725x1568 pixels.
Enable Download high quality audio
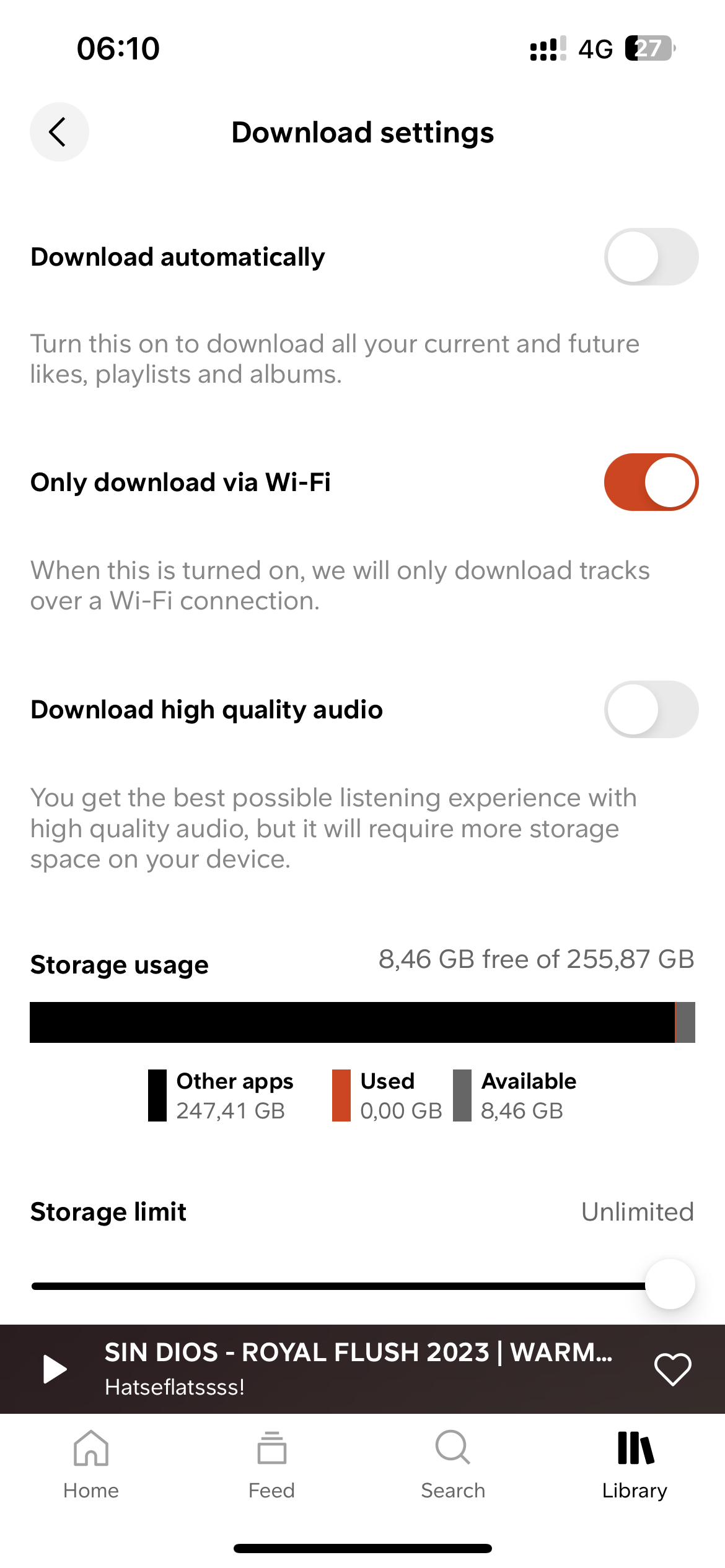click(651, 710)
